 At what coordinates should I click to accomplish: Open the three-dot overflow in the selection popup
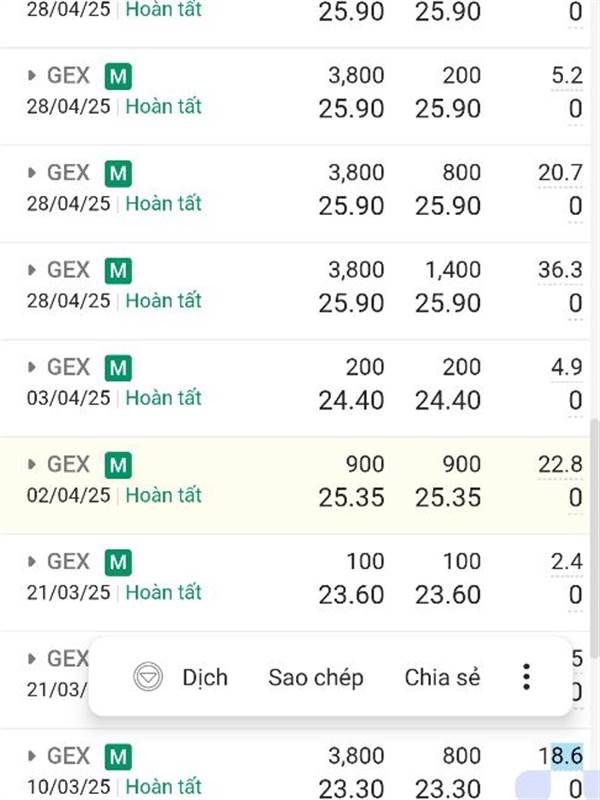click(x=527, y=678)
